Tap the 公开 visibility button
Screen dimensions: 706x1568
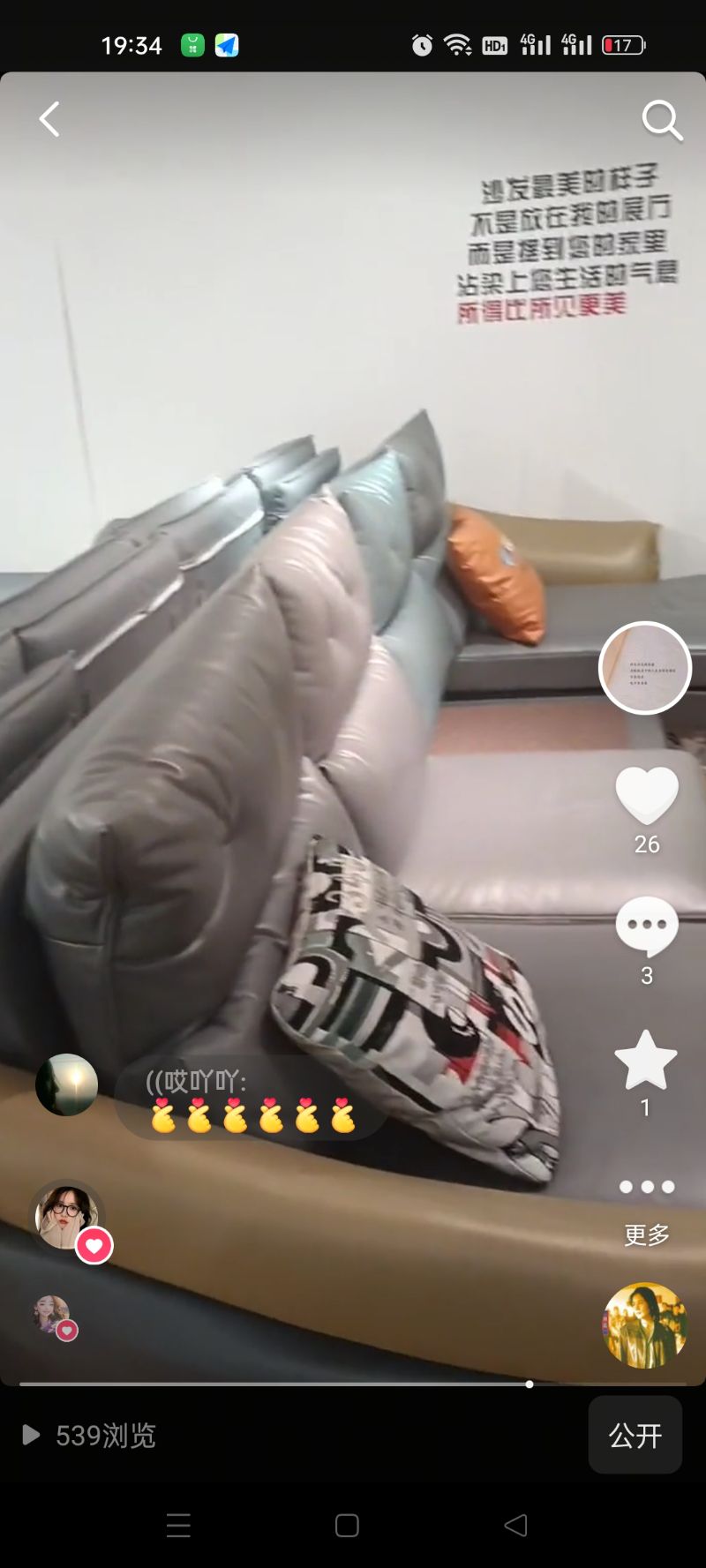click(x=635, y=1435)
